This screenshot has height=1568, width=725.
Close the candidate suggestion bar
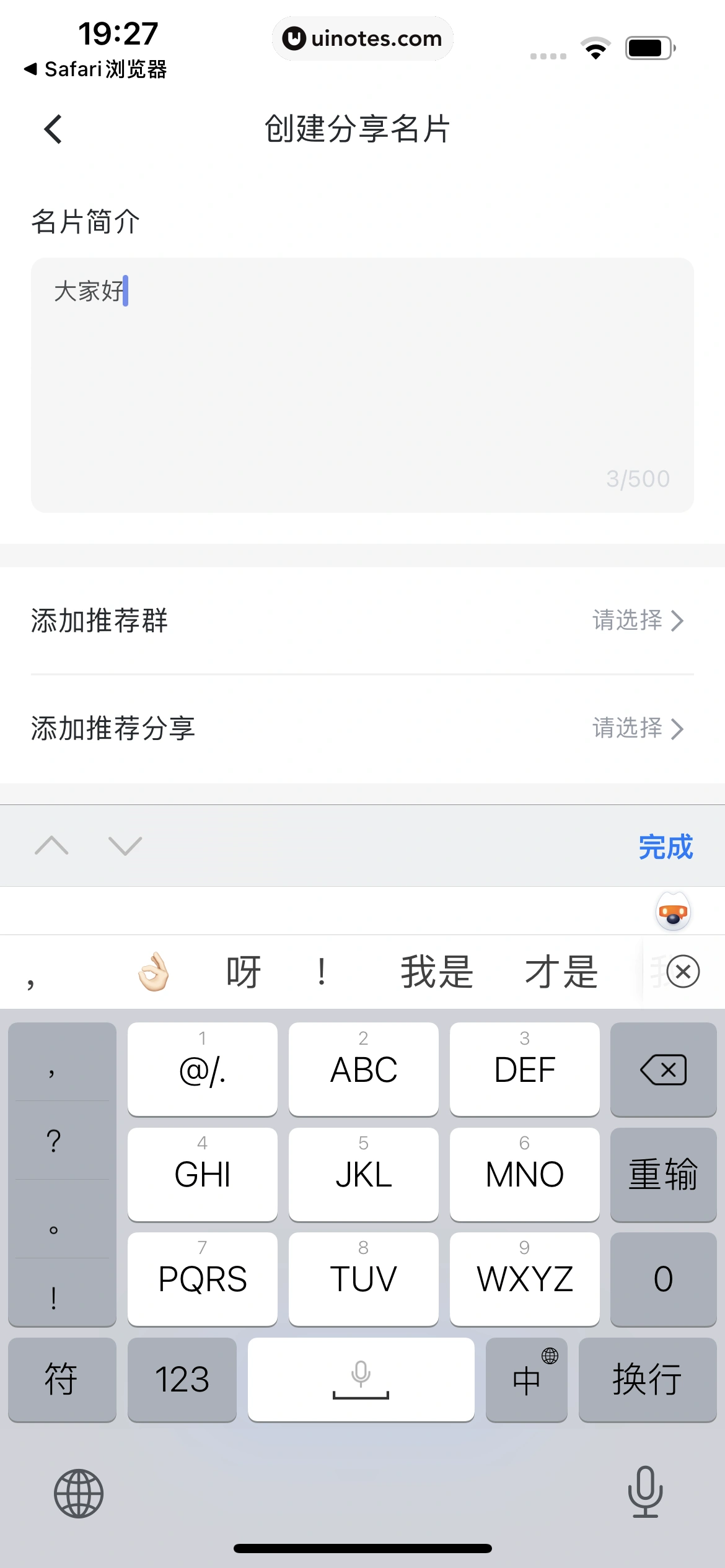(x=683, y=972)
